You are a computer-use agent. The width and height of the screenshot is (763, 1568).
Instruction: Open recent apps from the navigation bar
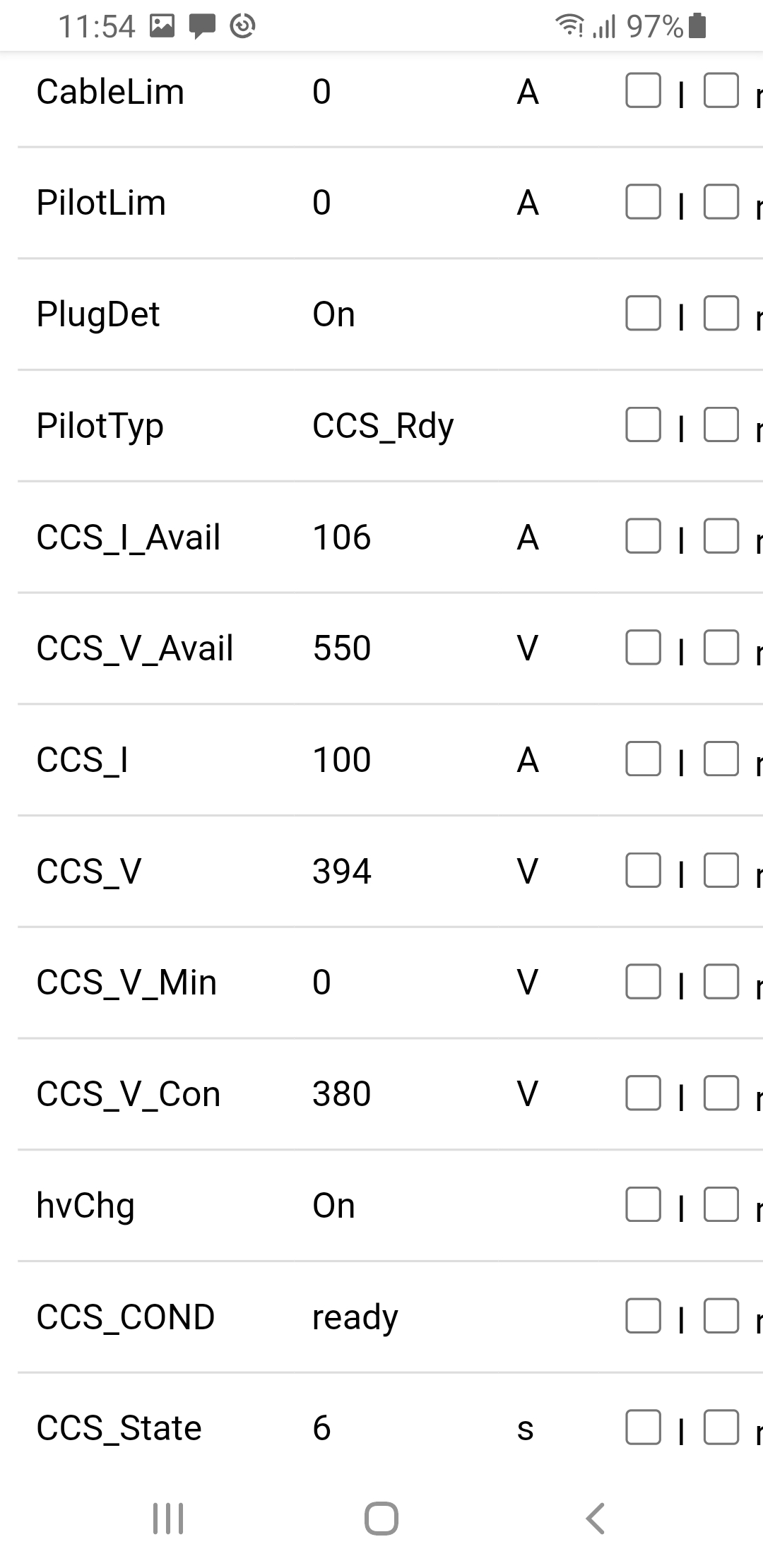[x=168, y=1518]
